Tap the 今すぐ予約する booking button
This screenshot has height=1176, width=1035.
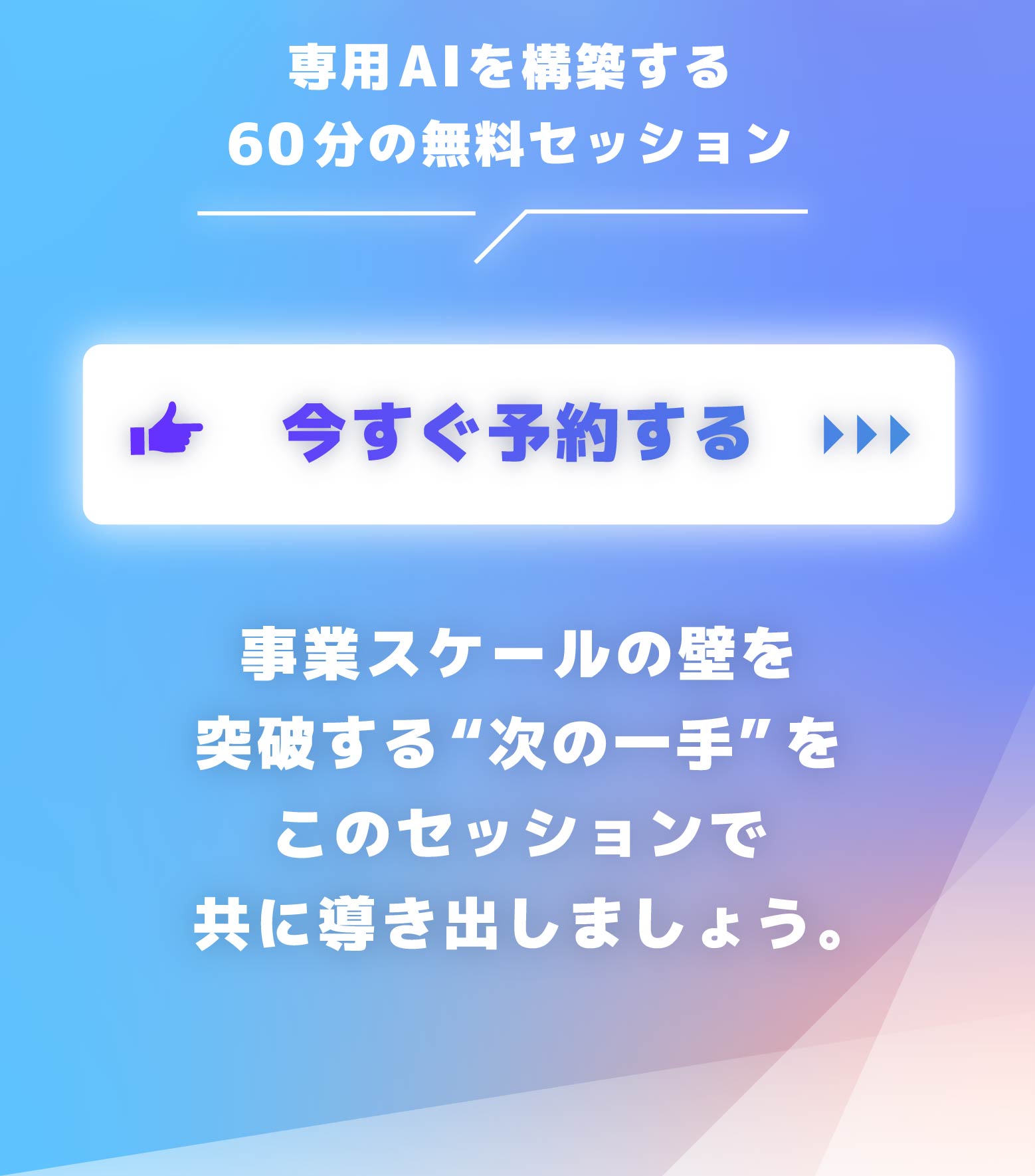pyautogui.click(x=518, y=434)
